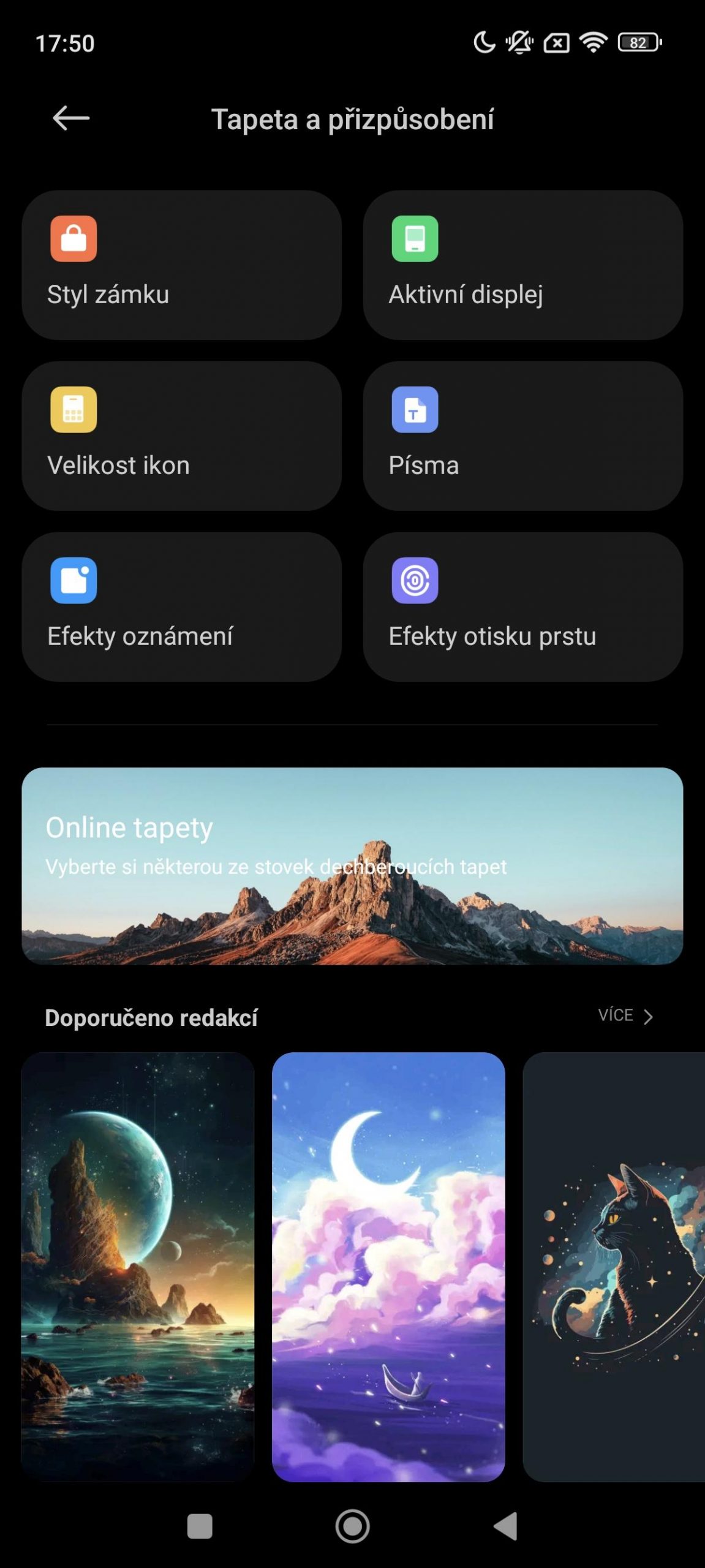This screenshot has height=1568, width=705.
Task: Open the Aktivní displej card
Action: point(522,265)
